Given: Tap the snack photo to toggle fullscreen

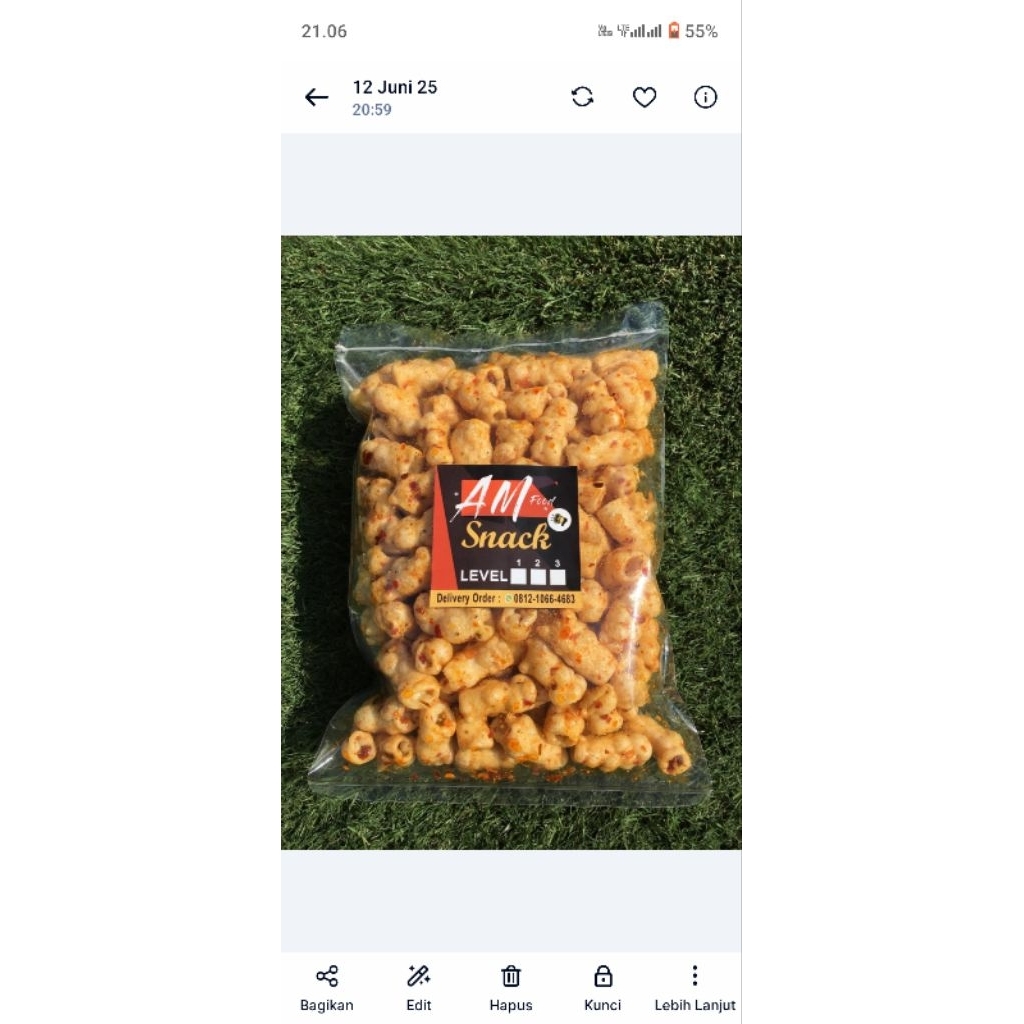Looking at the screenshot, I should (511, 543).
